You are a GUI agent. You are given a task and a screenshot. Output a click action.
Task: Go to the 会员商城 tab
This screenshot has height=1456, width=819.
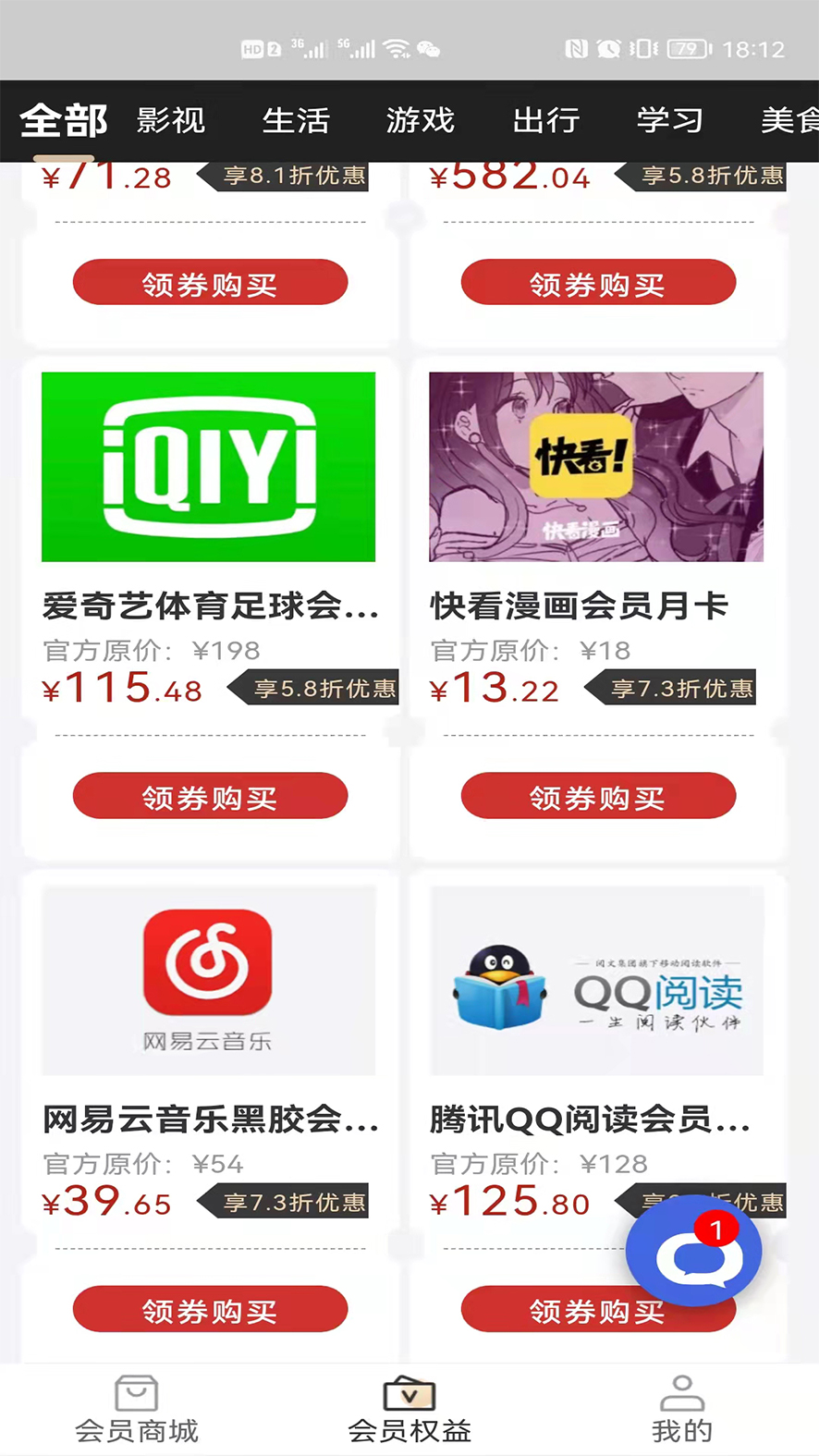coord(137,1410)
